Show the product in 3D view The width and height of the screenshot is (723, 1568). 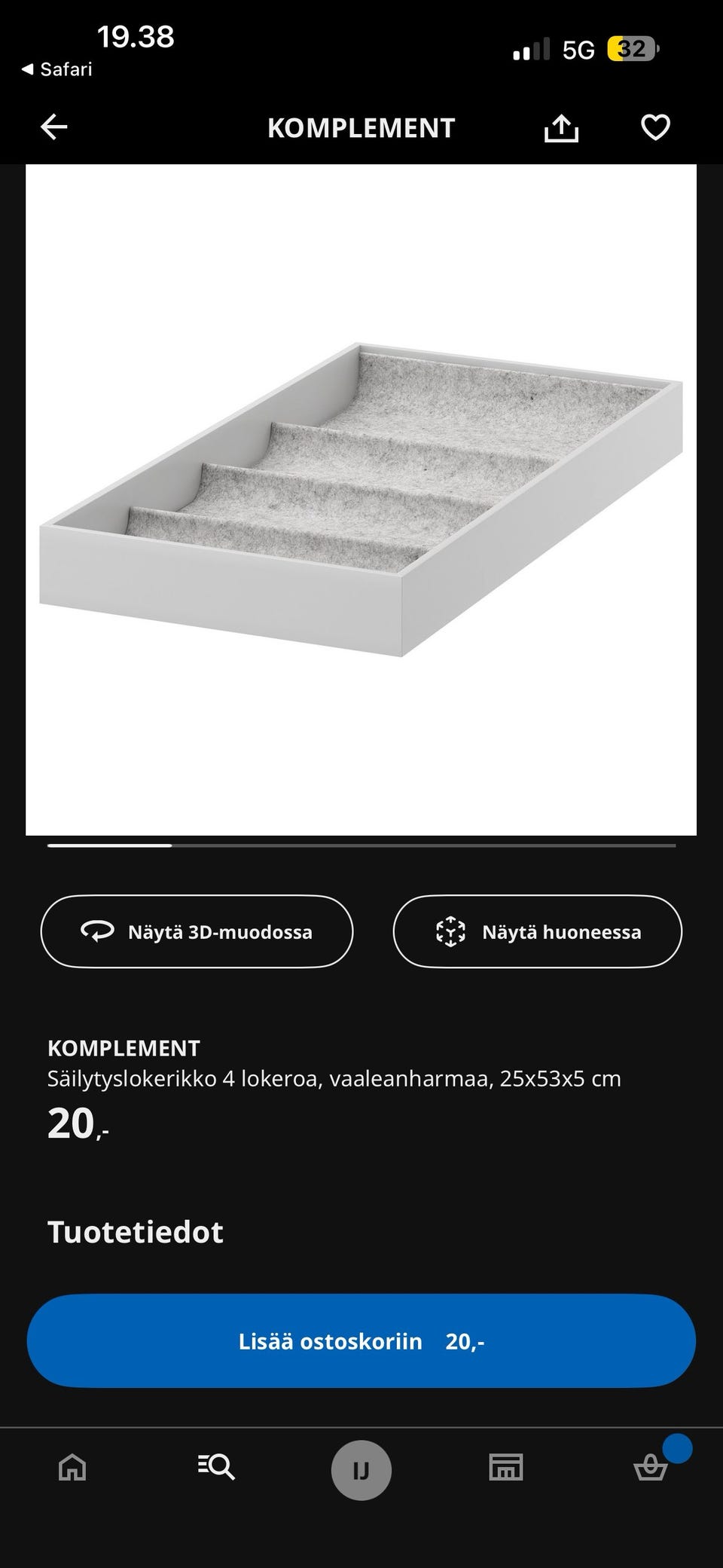pyautogui.click(x=197, y=931)
